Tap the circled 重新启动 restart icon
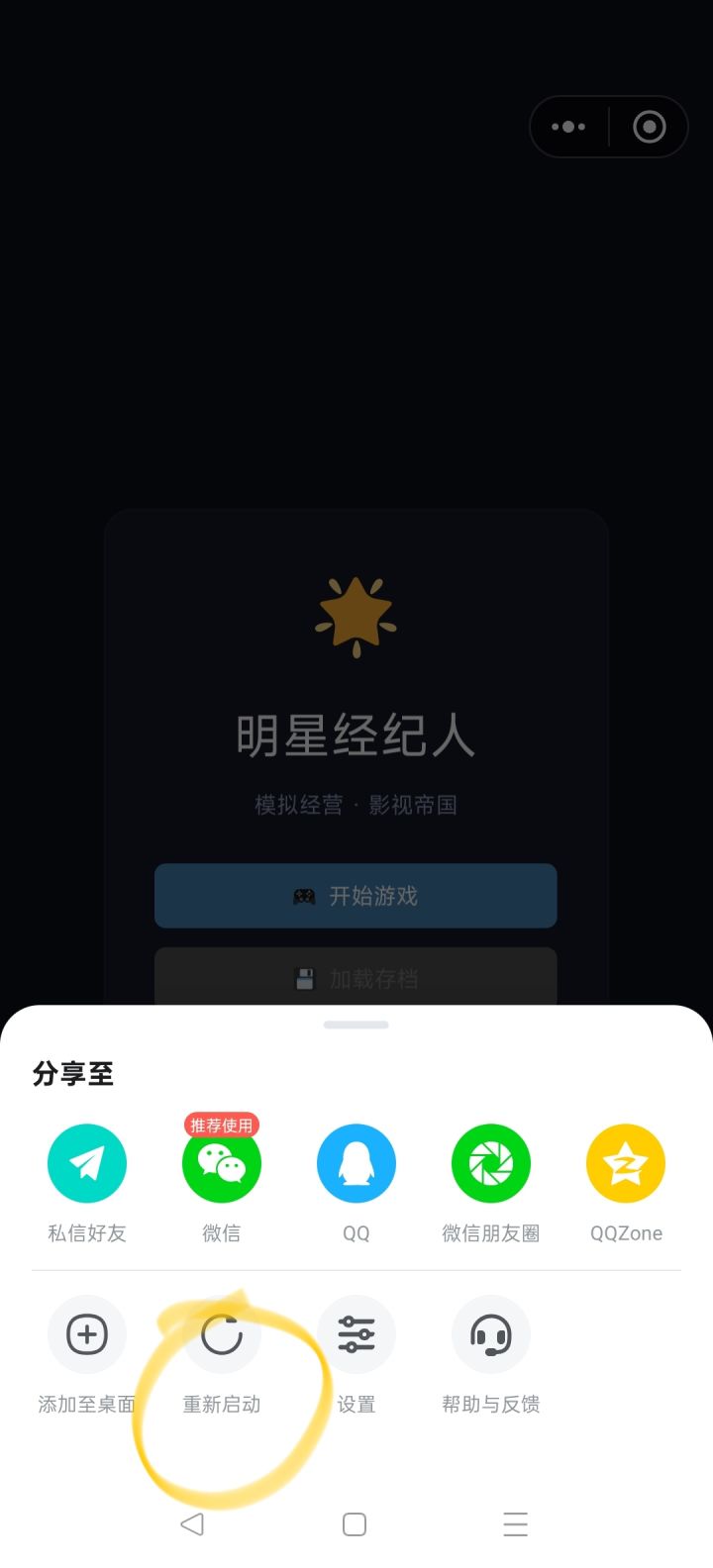This screenshot has width=713, height=1568. click(221, 1333)
